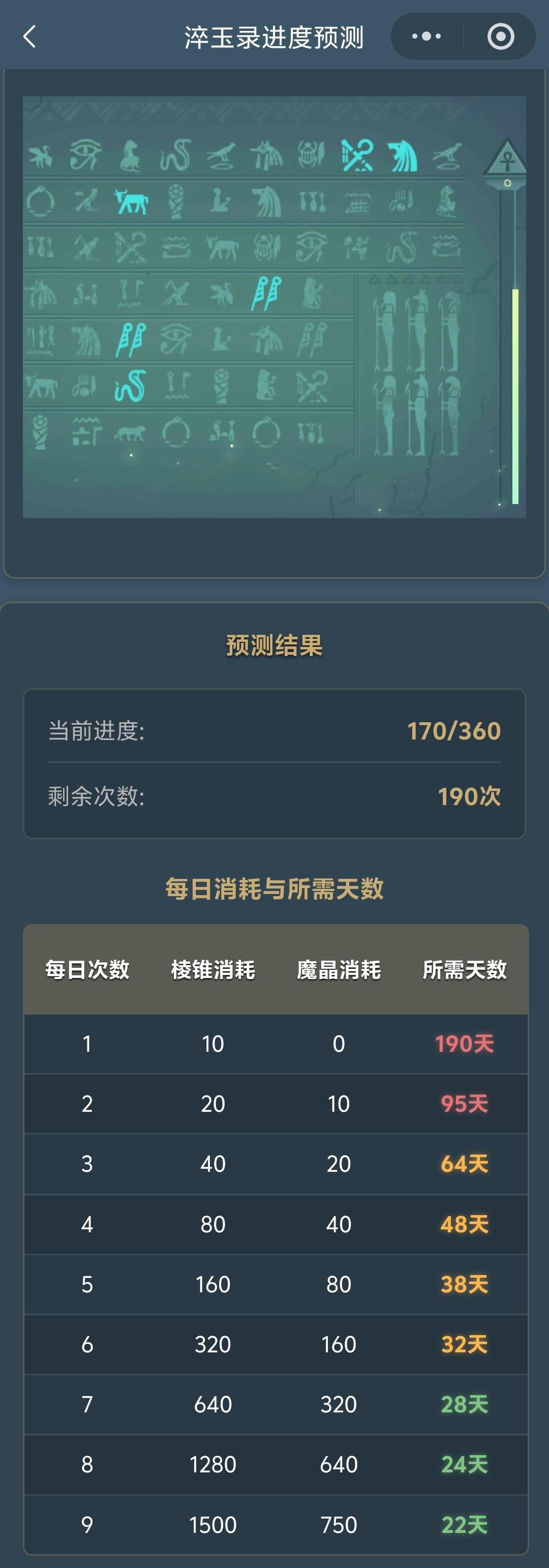
Task: Tap the mini-program capsule circle button
Action: (x=500, y=36)
